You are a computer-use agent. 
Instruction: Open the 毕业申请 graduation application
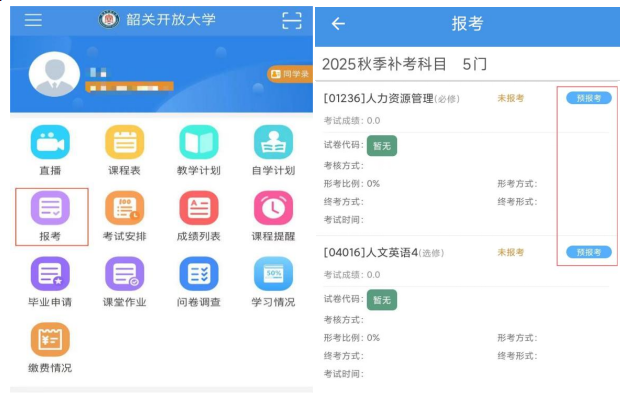(50, 282)
